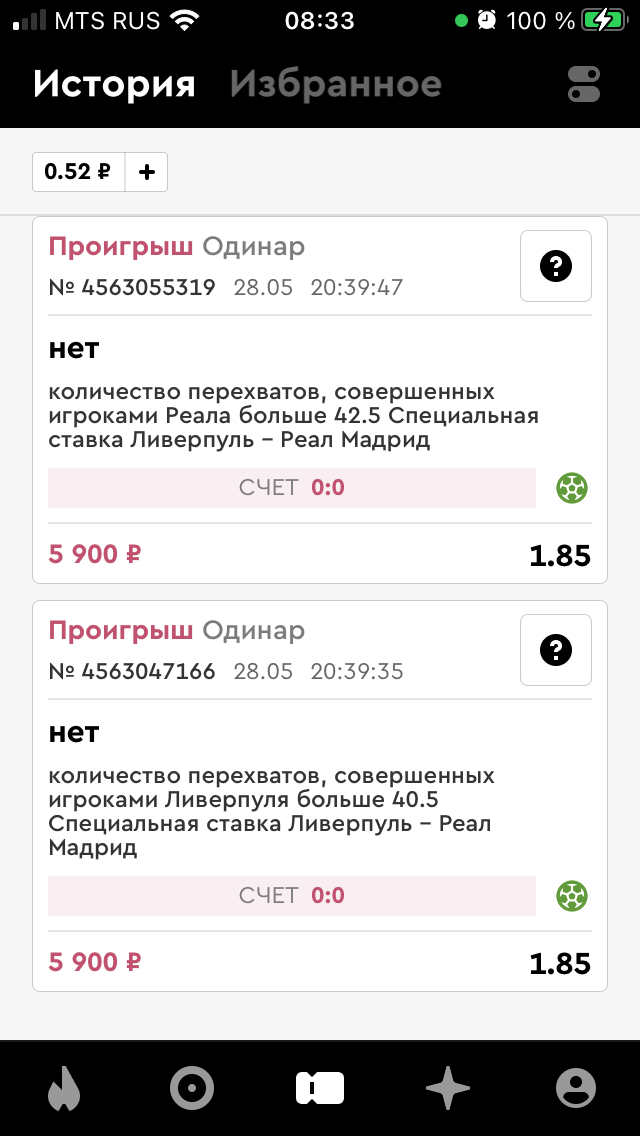Open the filter toggles icon in header
The image size is (640, 1136).
[584, 84]
